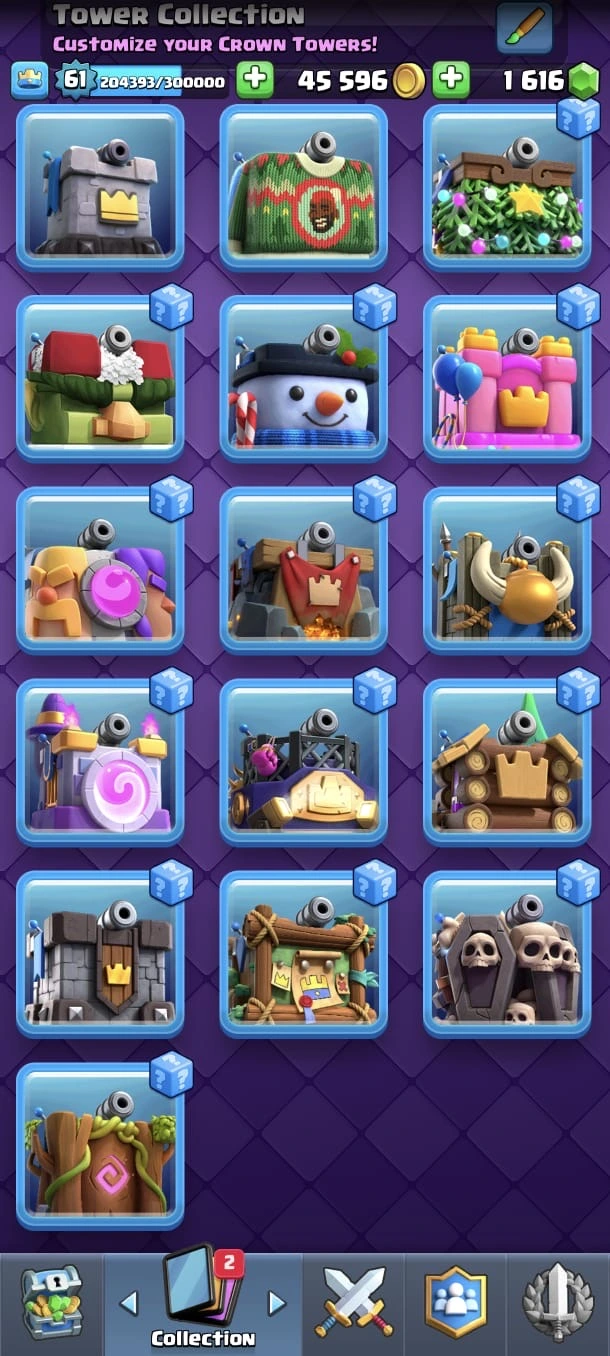Go to the Shop chest tab

(x=50, y=1302)
